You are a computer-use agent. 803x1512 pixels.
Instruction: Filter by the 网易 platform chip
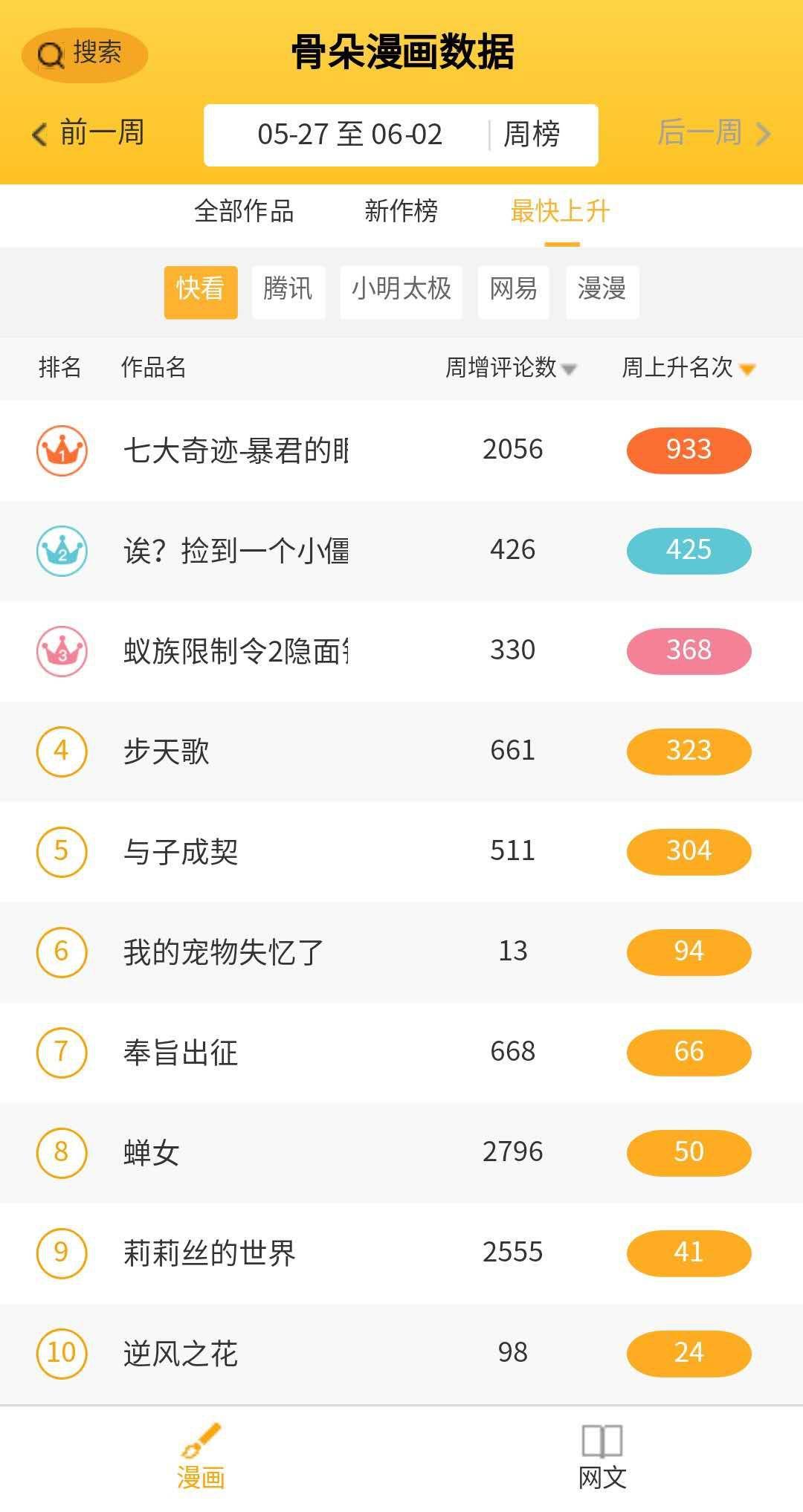[514, 291]
